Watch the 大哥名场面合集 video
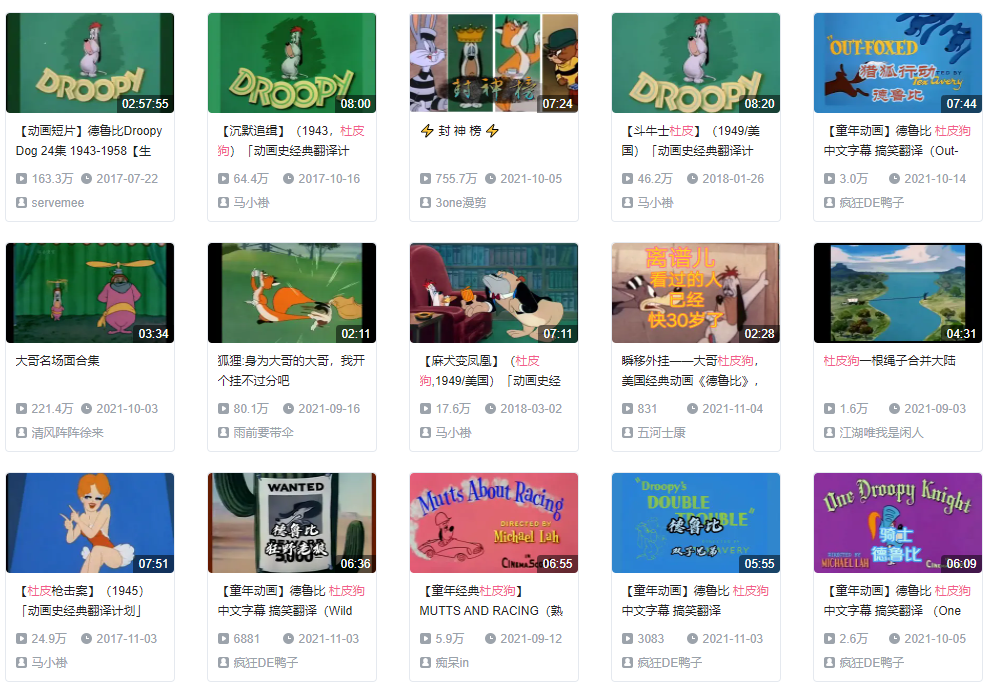1003x692 pixels. [x=90, y=293]
